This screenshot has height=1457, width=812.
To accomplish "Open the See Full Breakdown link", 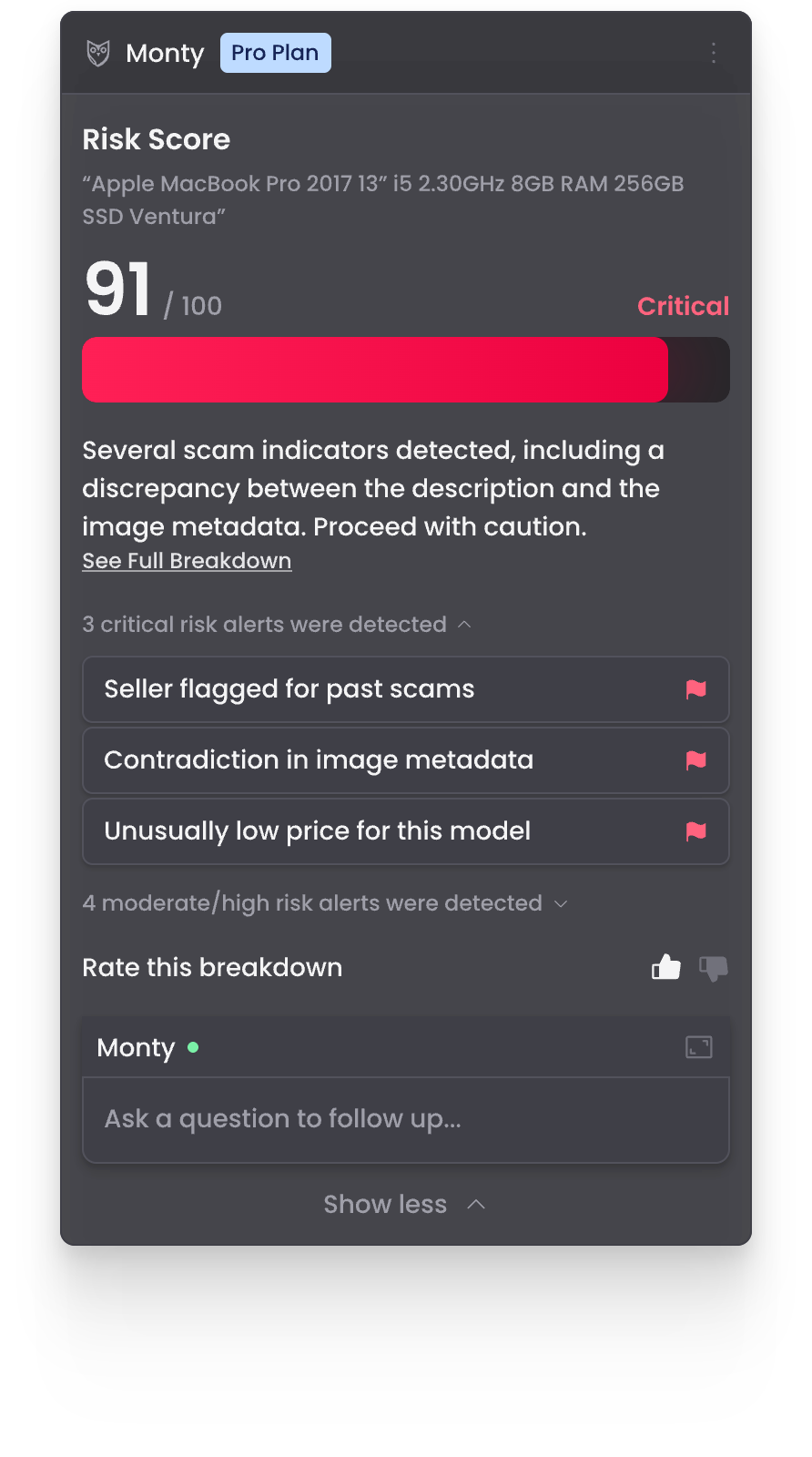I will tap(187, 561).
